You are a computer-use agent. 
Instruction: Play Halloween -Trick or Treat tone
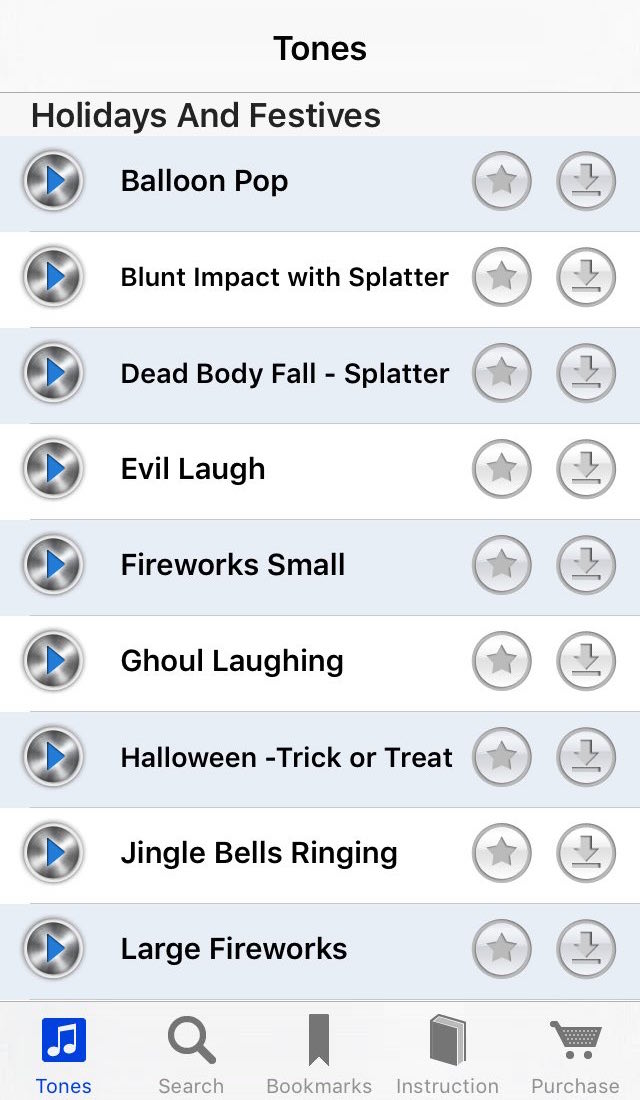[x=53, y=756]
